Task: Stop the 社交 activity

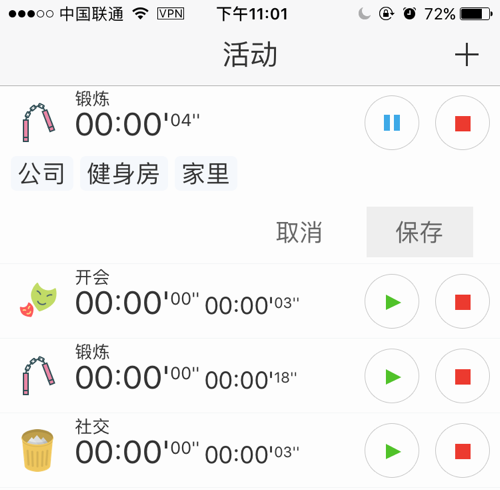Action: [462, 451]
